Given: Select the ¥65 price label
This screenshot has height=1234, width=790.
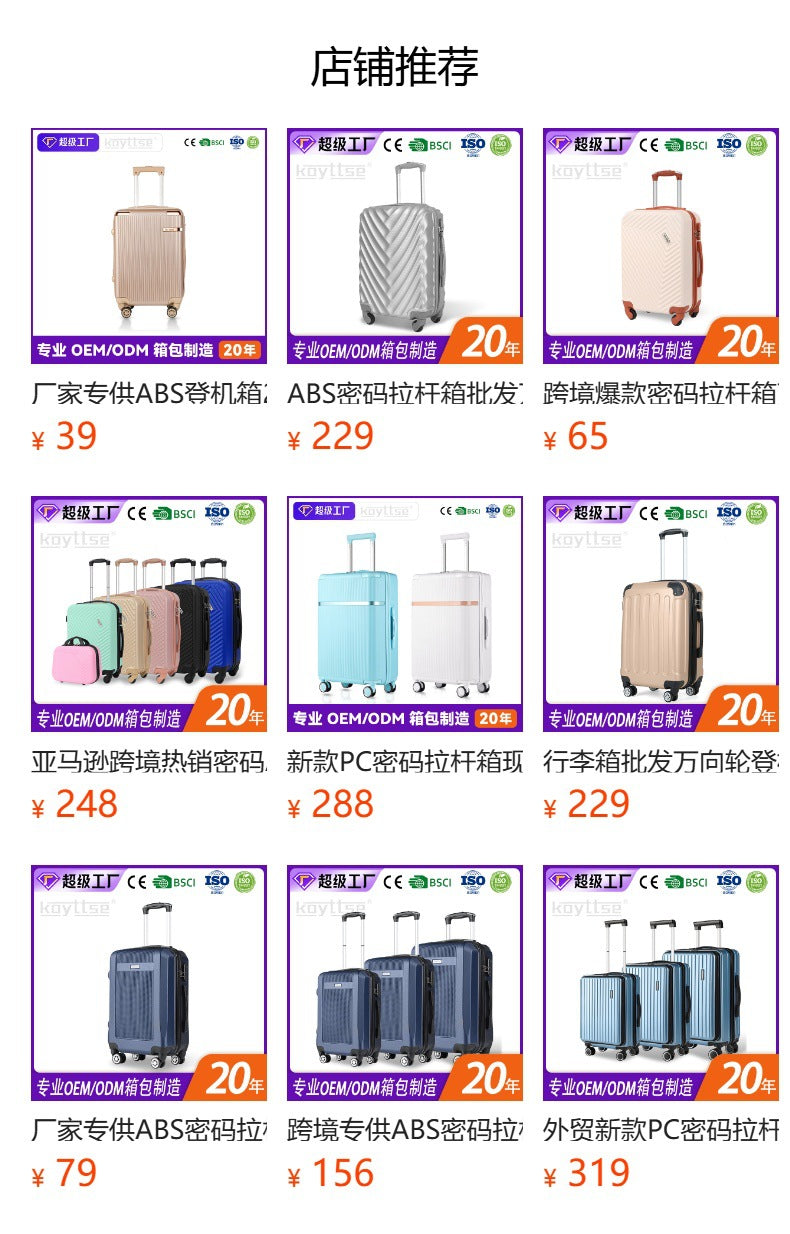Looking at the screenshot, I should [x=576, y=436].
